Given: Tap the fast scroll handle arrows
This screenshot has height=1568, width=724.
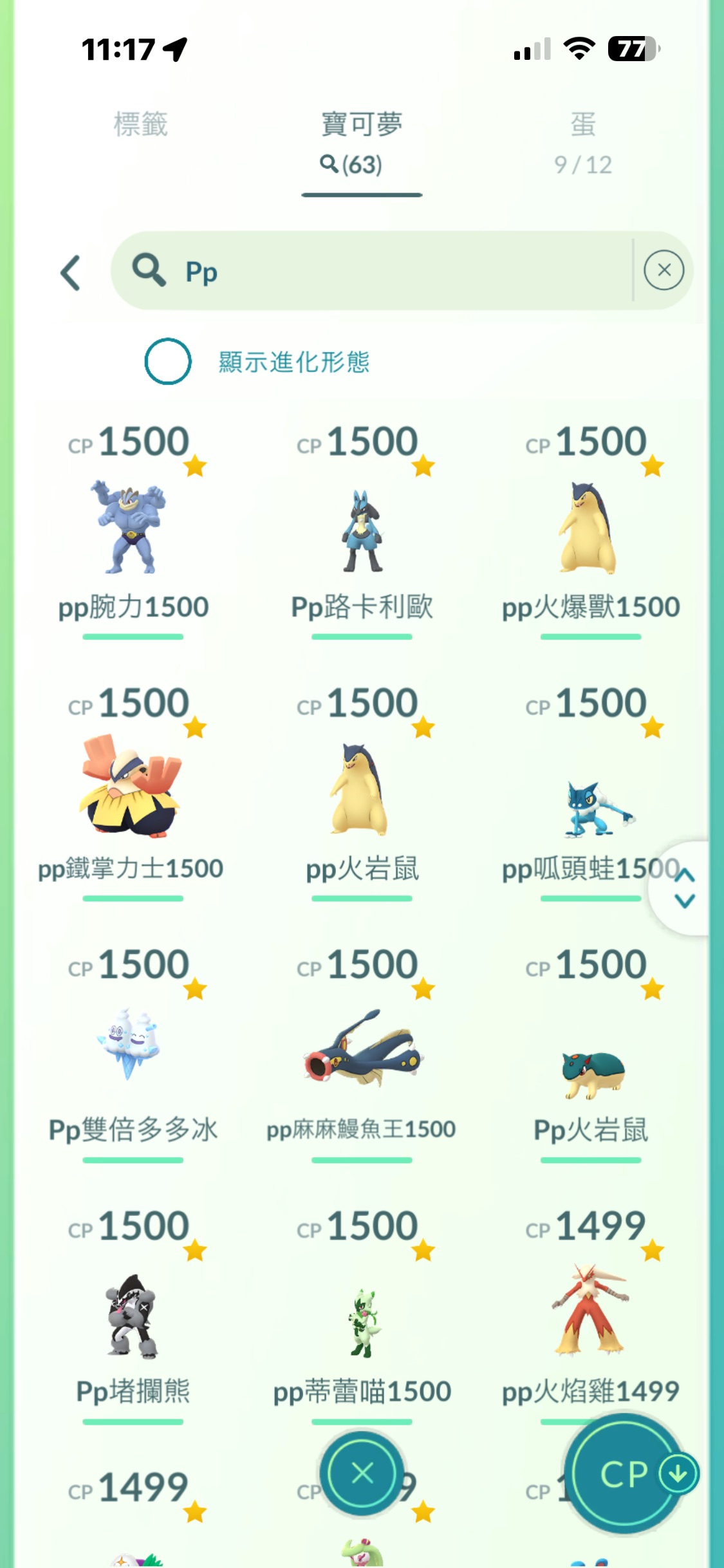Looking at the screenshot, I should (x=684, y=888).
